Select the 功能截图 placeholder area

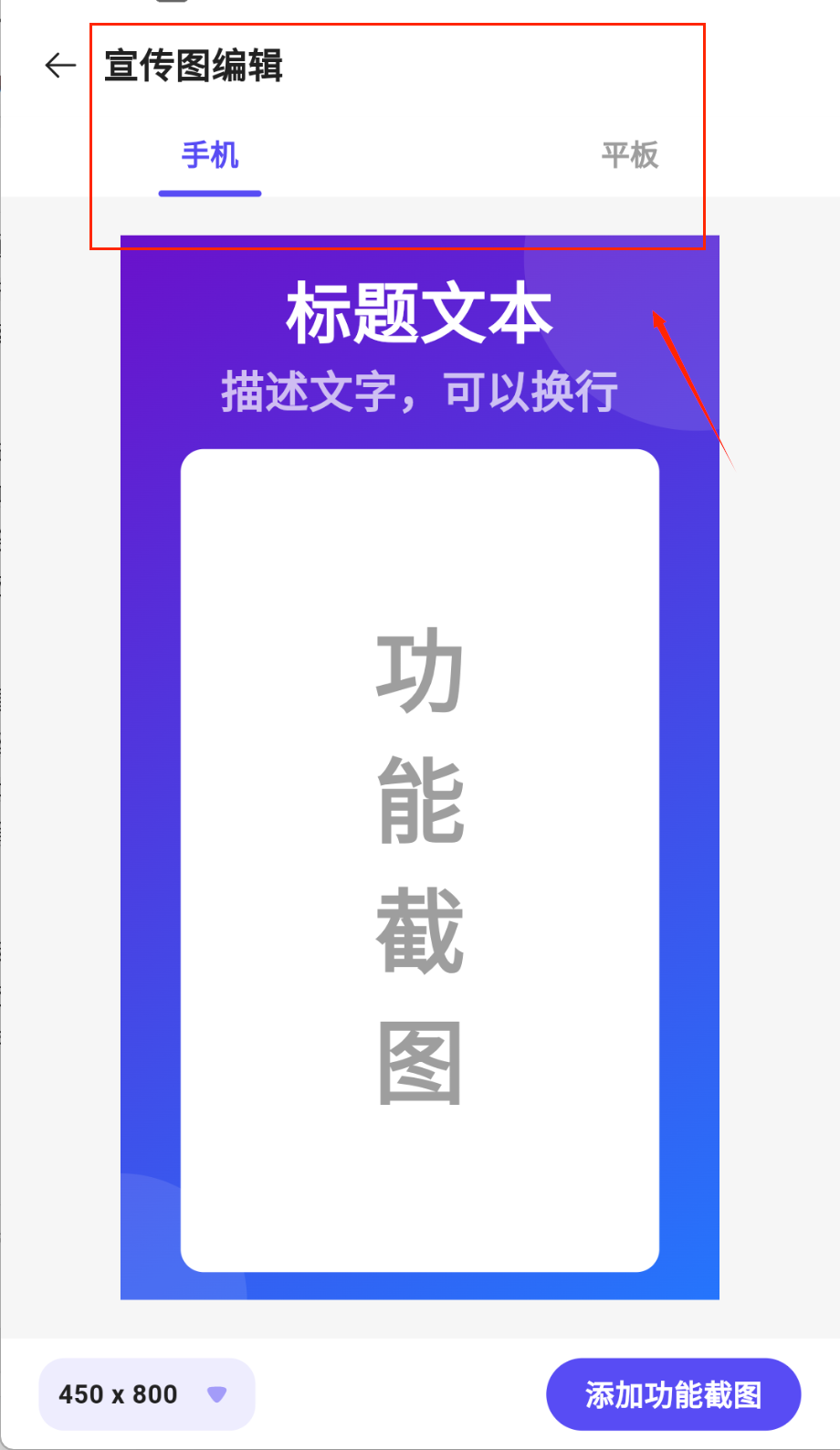tap(420, 860)
